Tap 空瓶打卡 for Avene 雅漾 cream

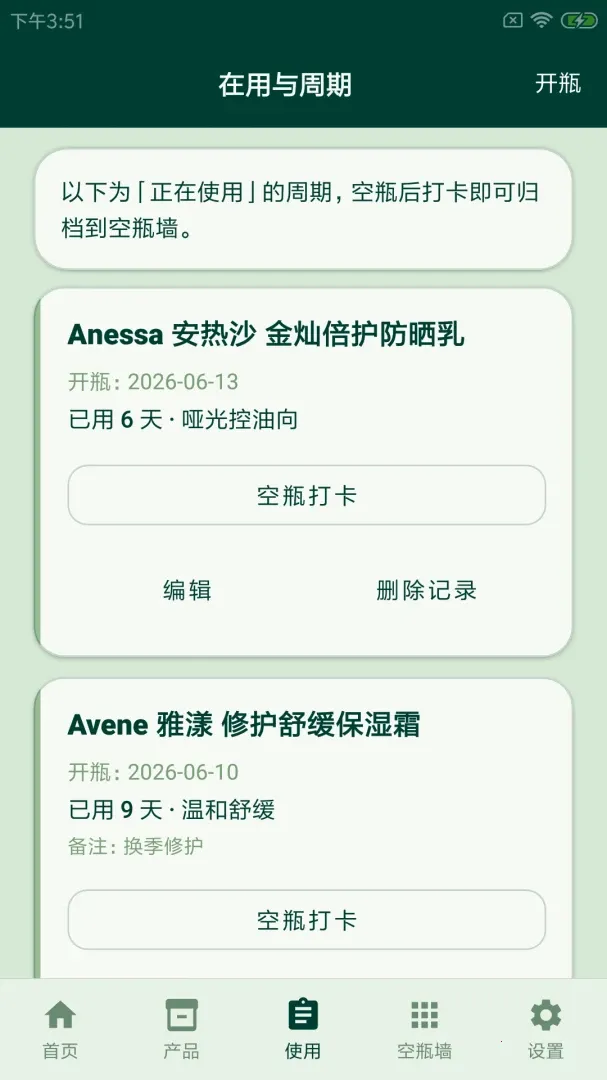[x=307, y=920]
